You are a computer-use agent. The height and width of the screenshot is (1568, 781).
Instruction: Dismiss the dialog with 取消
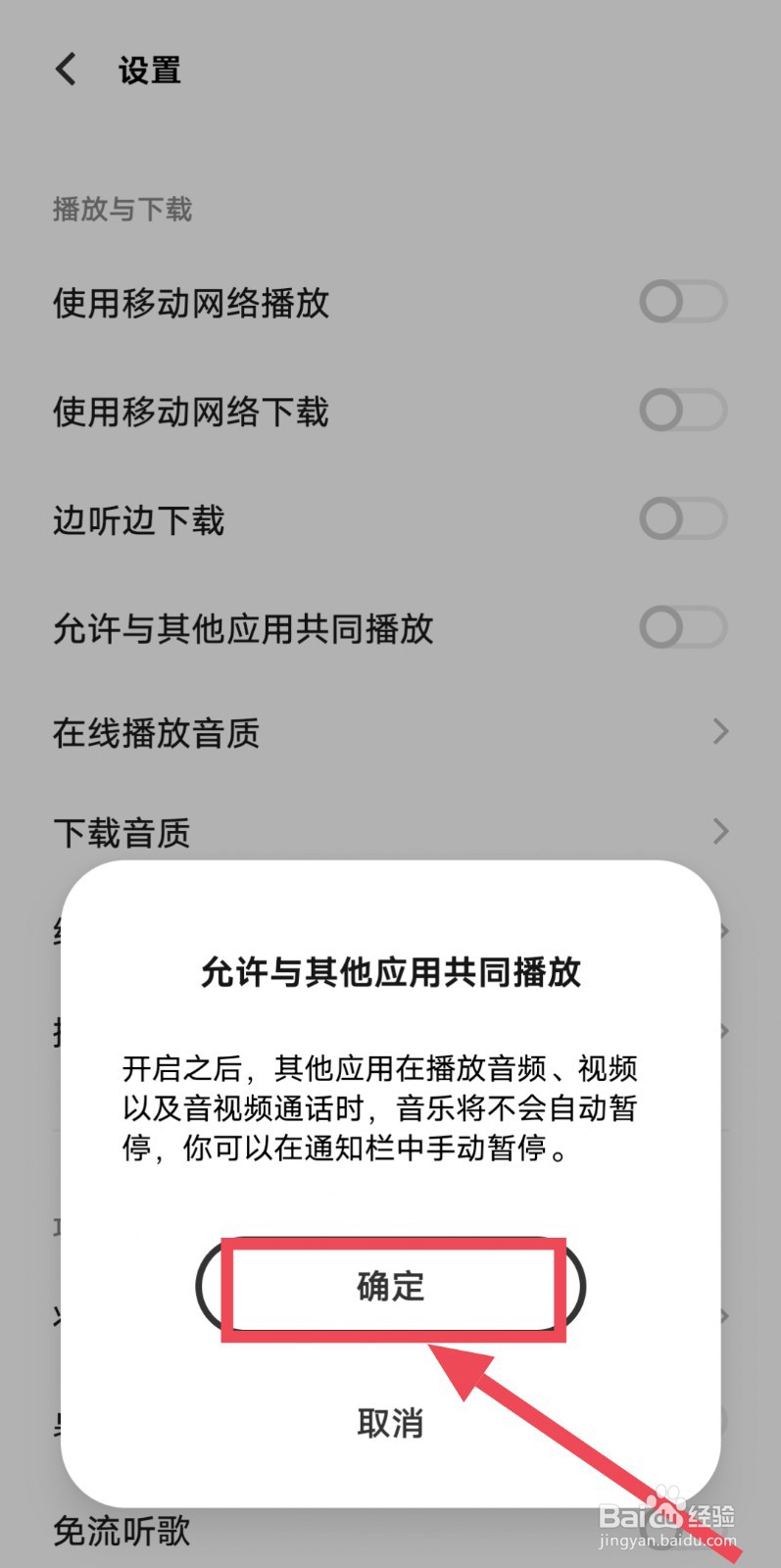(x=390, y=1424)
